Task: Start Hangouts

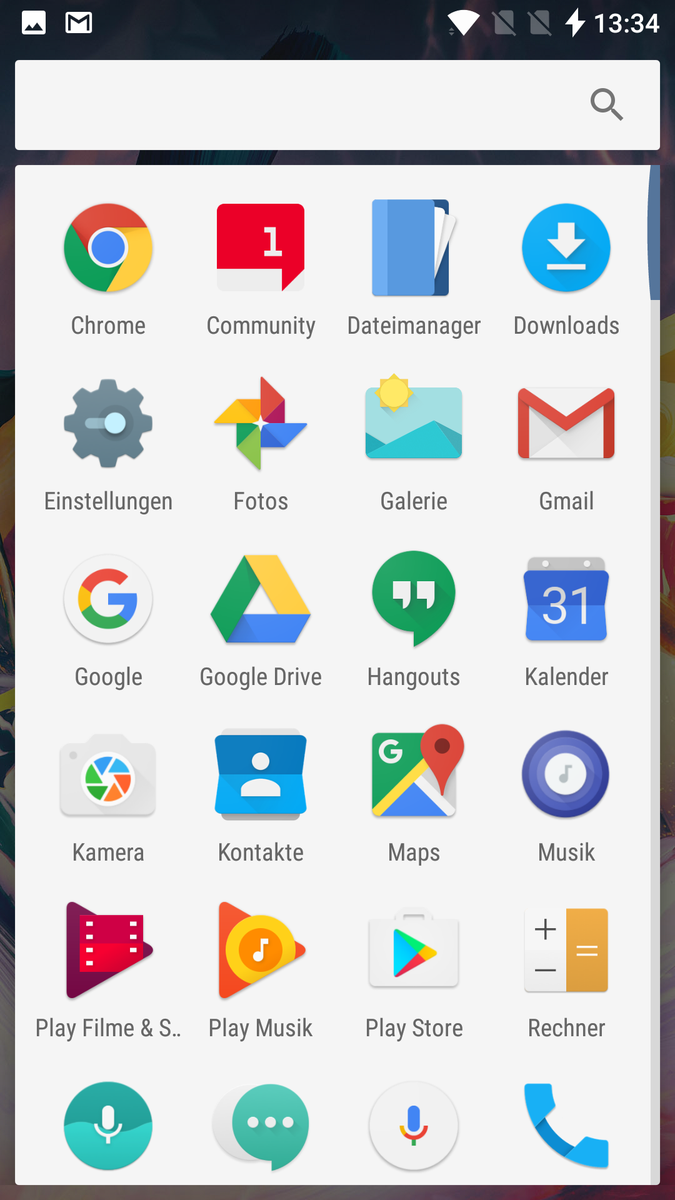Action: [414, 600]
